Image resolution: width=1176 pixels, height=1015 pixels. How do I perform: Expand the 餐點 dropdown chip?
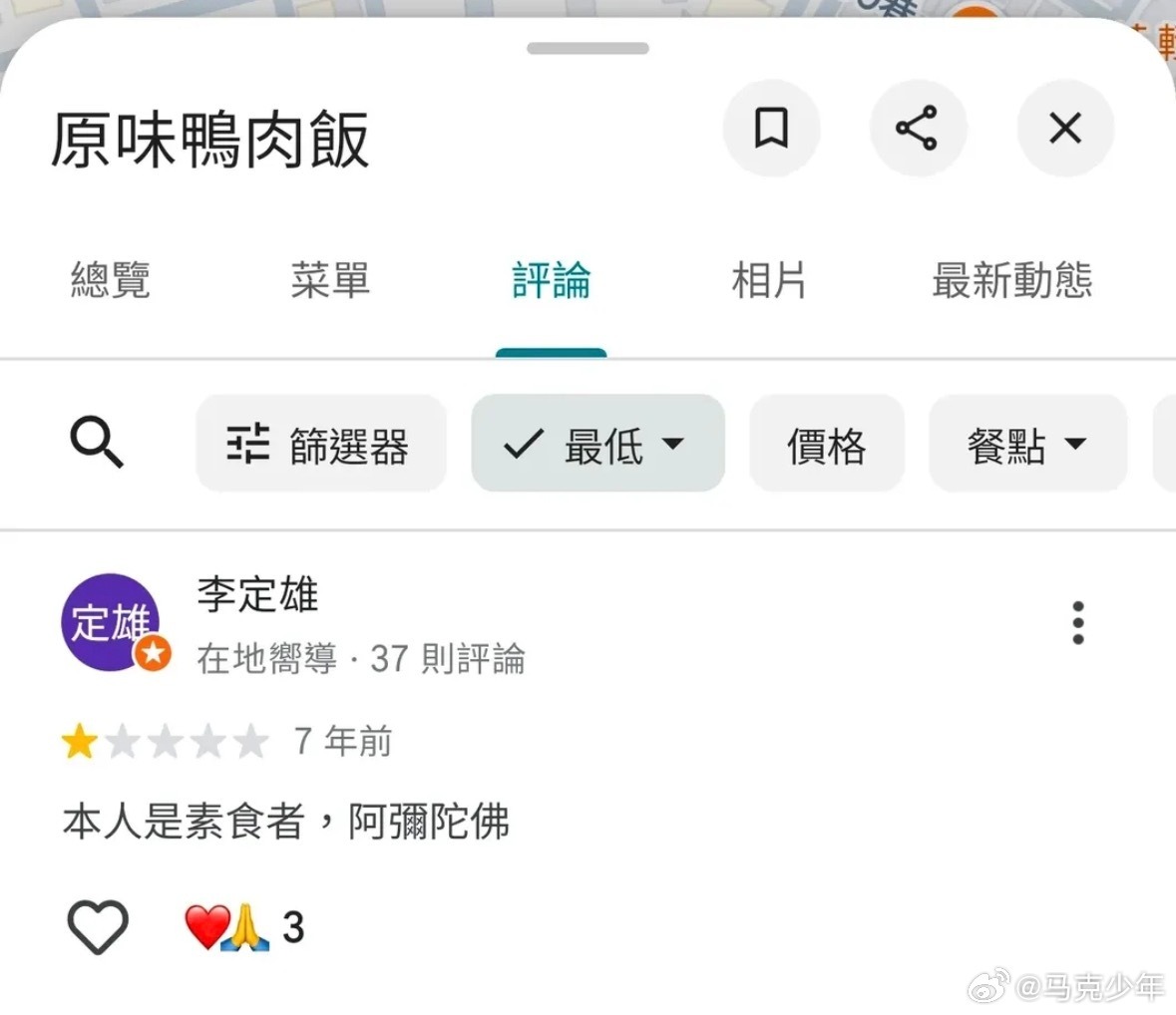[x=1027, y=444]
